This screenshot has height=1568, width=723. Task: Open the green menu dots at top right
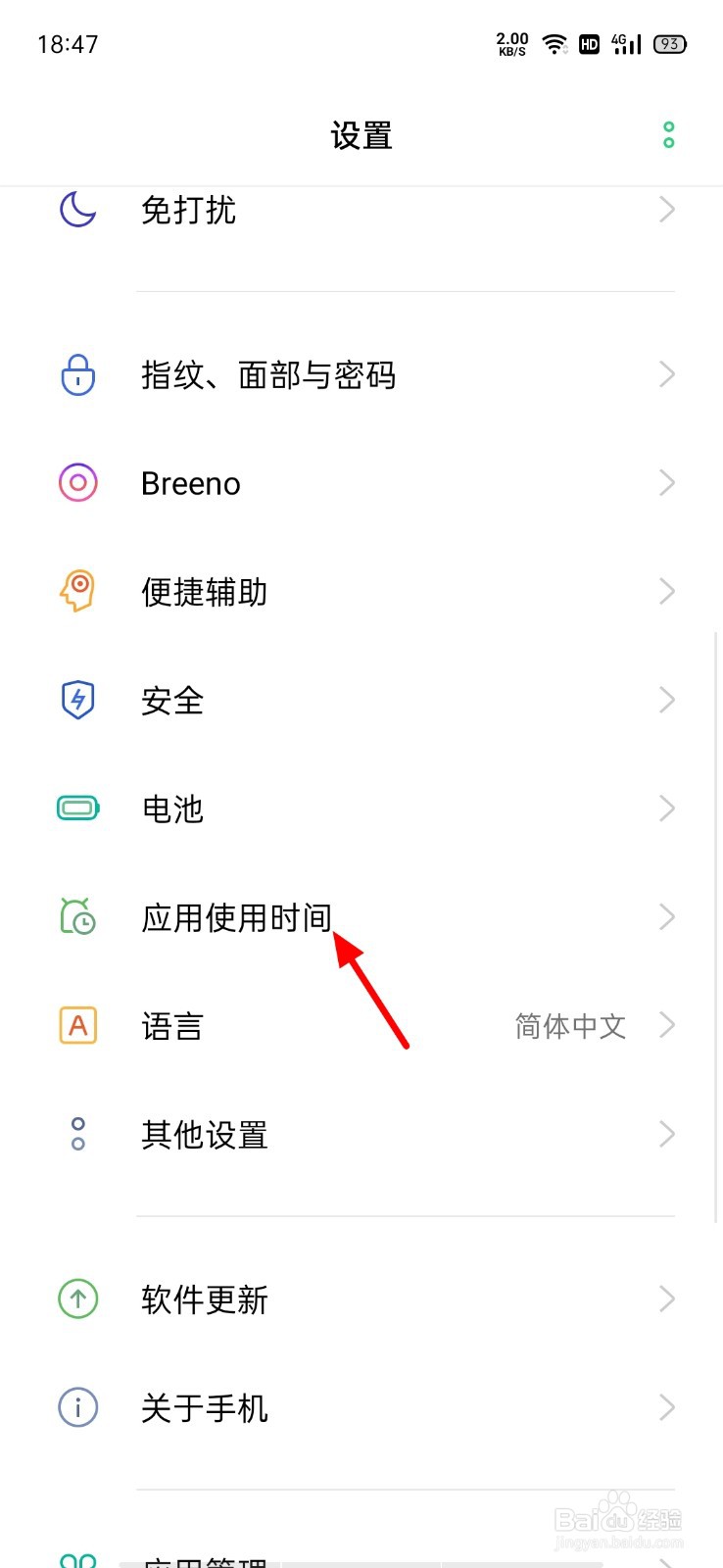669,134
